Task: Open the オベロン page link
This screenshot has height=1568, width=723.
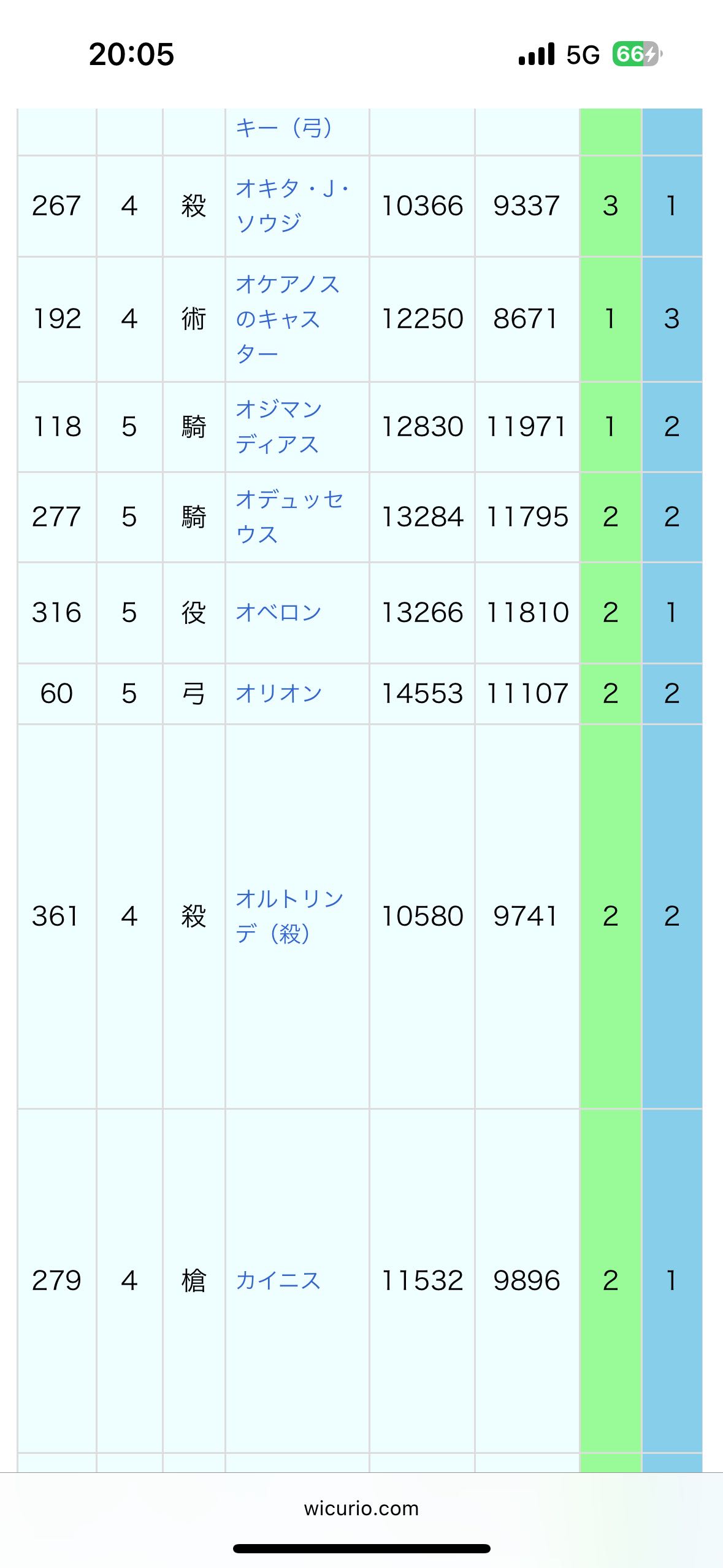Action: [x=278, y=612]
